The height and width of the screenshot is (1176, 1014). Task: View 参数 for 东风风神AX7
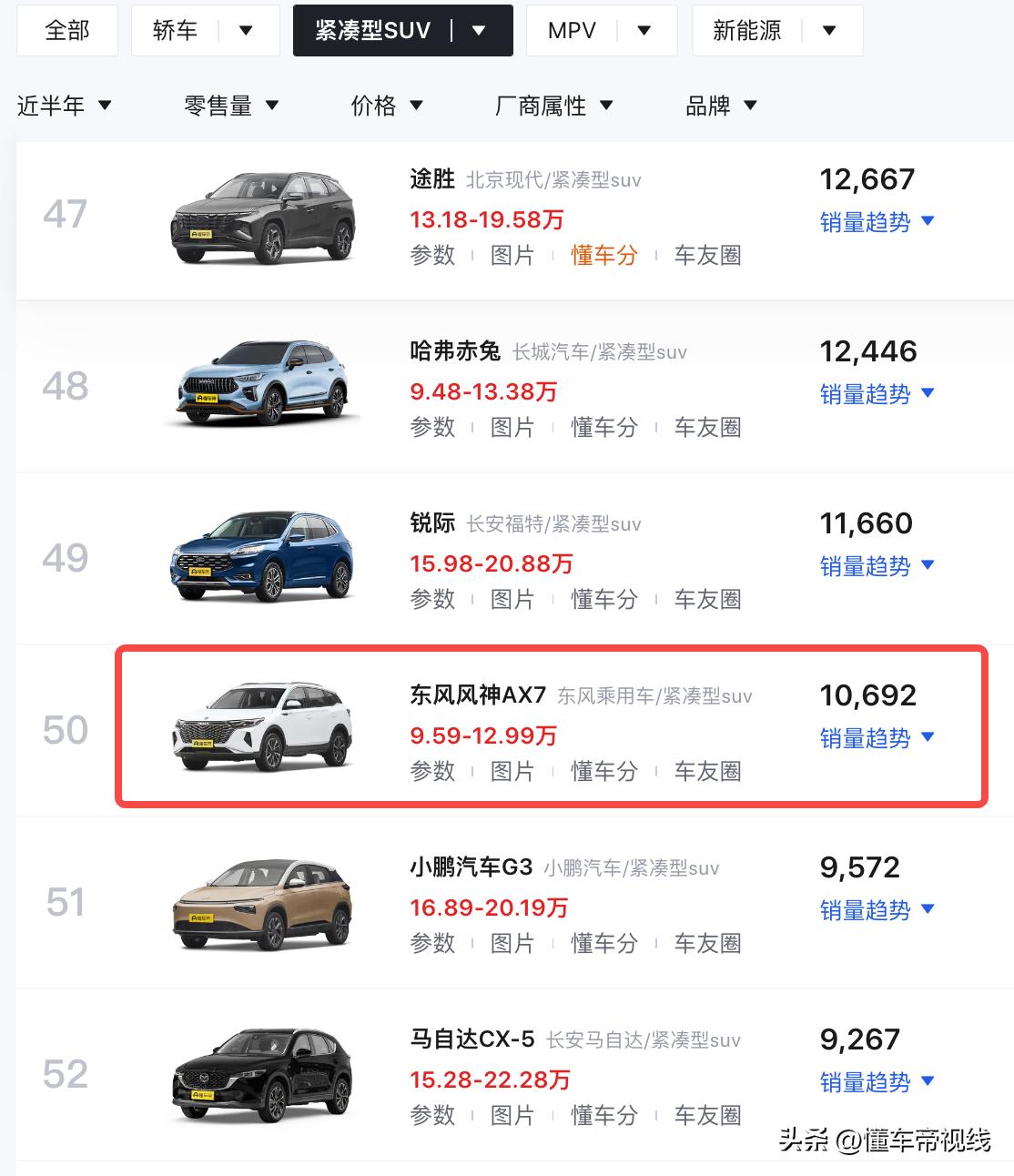pyautogui.click(x=432, y=771)
